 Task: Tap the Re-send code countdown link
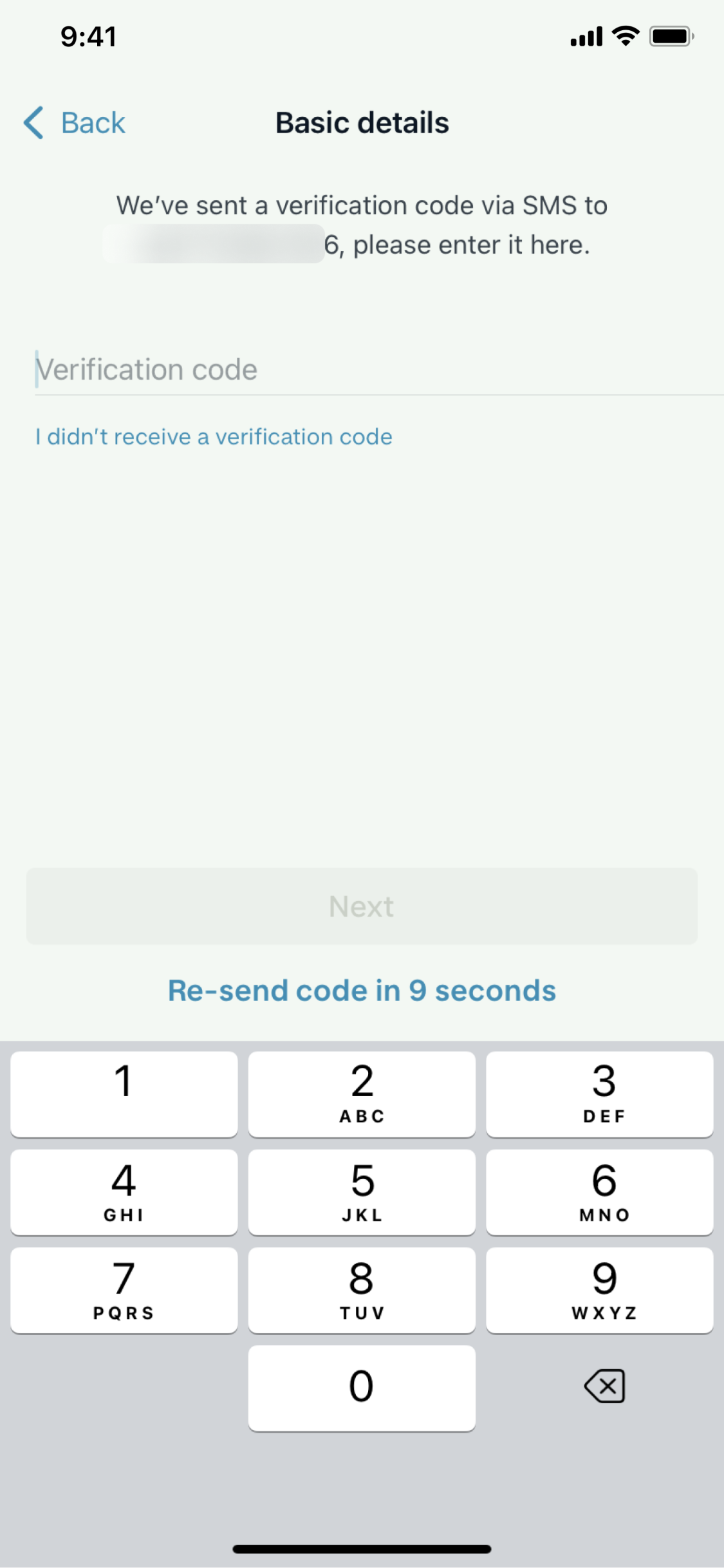(x=362, y=990)
